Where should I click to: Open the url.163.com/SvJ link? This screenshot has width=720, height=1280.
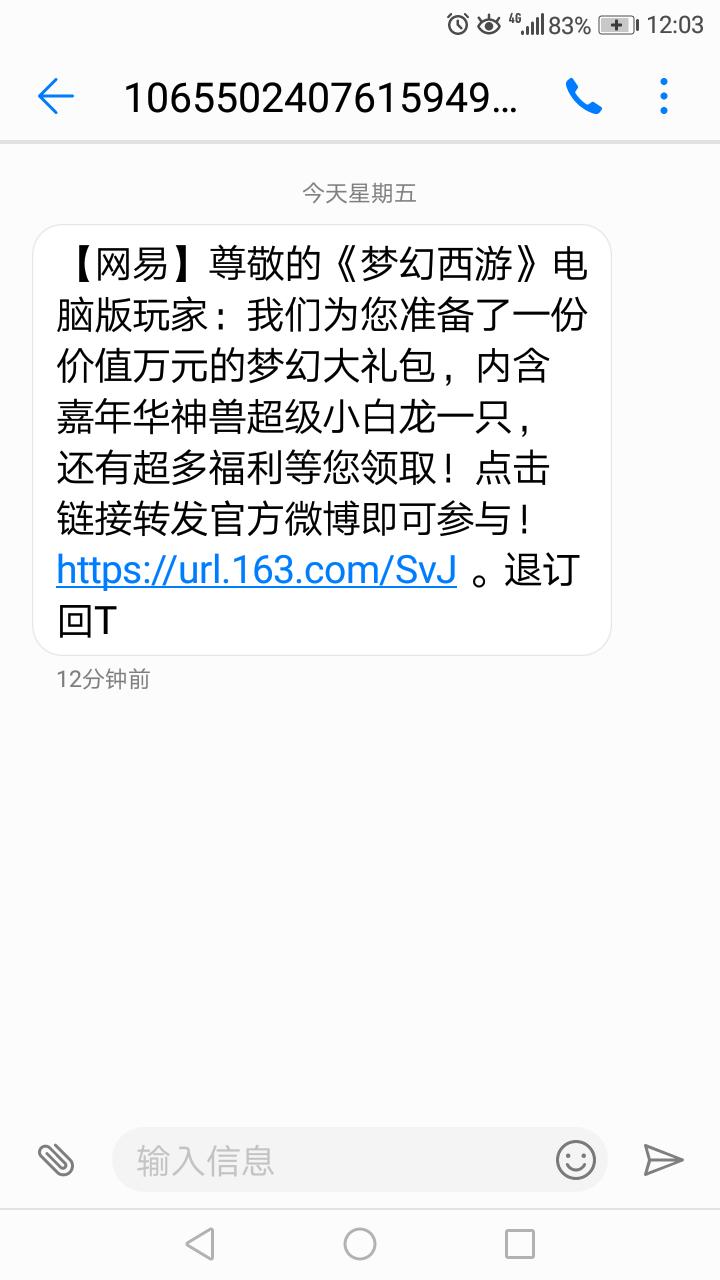click(256, 570)
